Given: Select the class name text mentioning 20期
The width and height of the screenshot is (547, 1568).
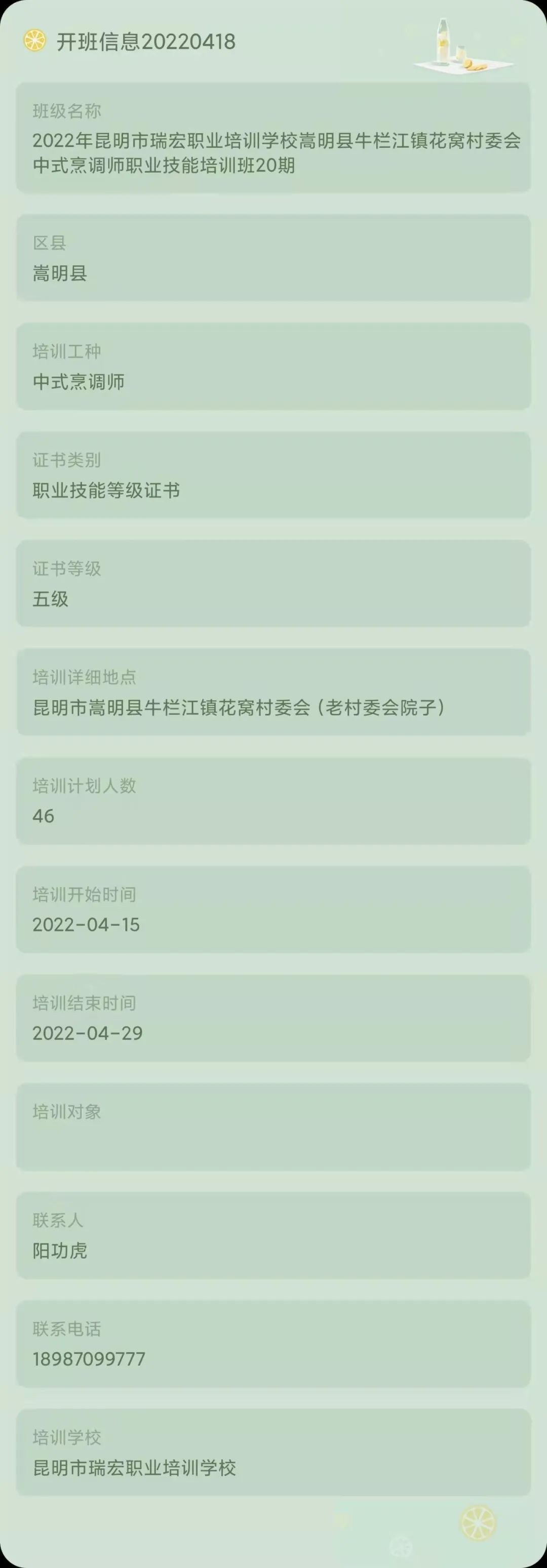Looking at the screenshot, I should click(x=273, y=153).
